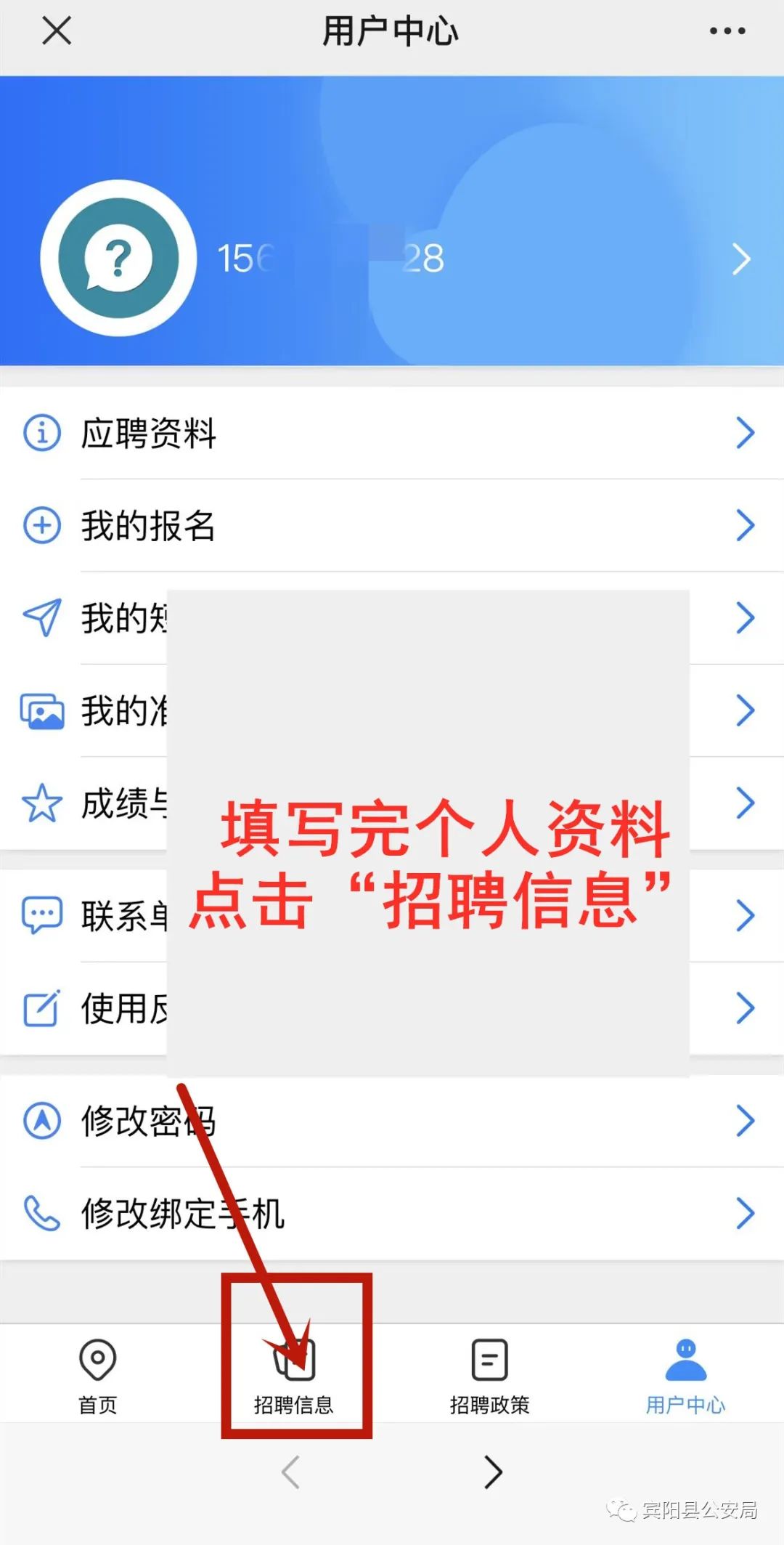Switch to the 招聘政策 tab
The height and width of the screenshot is (1545, 784).
coord(490,1375)
